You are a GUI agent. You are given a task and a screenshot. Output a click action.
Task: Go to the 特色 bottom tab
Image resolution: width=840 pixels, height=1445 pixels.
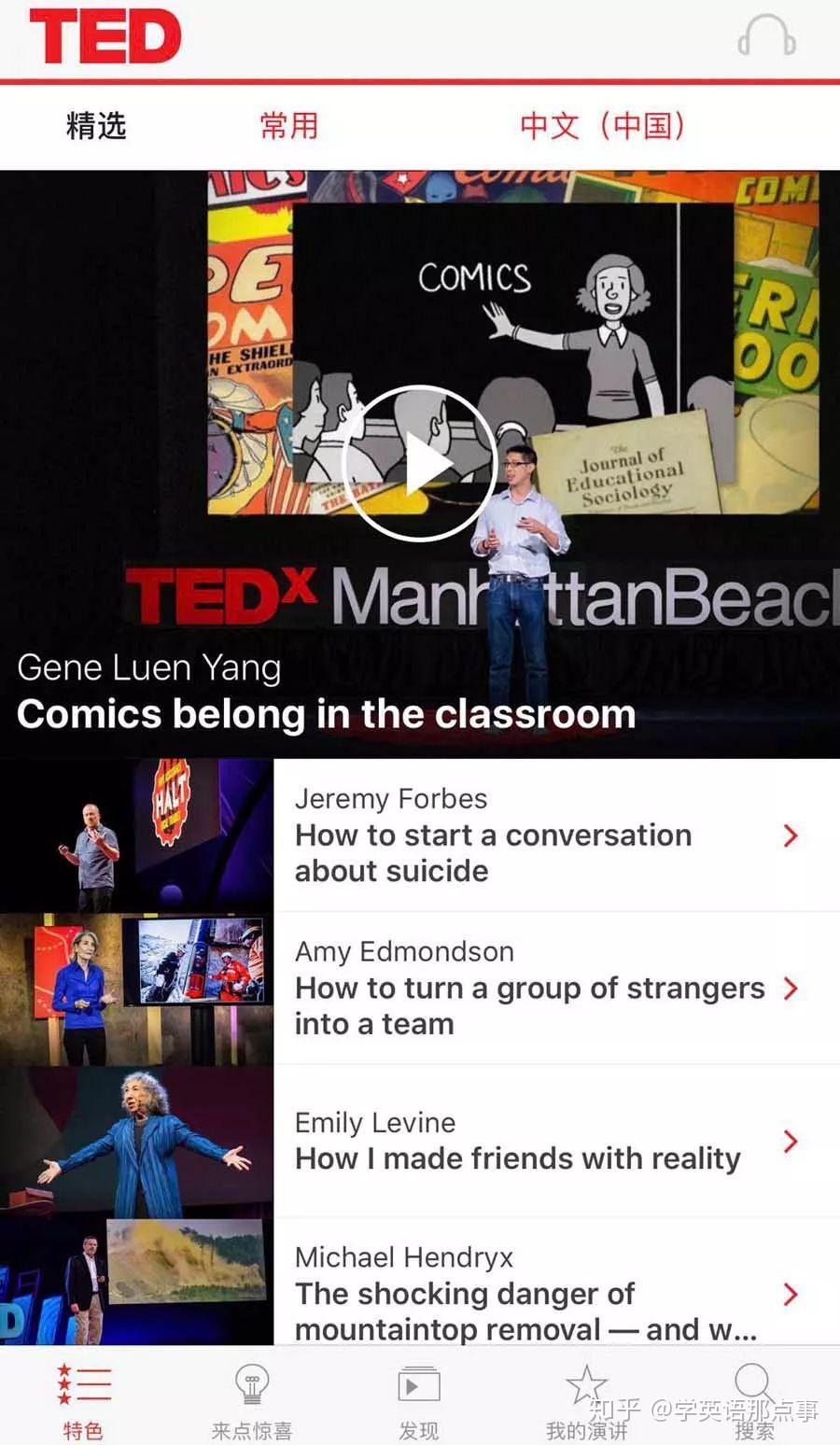click(x=83, y=1398)
